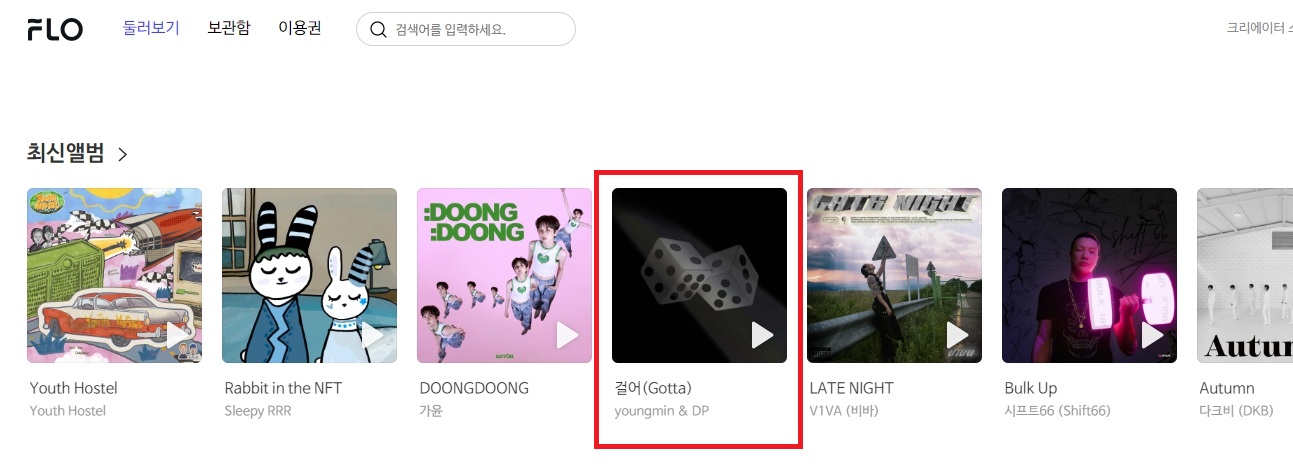Open the LATE NIGHT album by V1VA
This screenshot has height=470, width=1293.
[894, 275]
